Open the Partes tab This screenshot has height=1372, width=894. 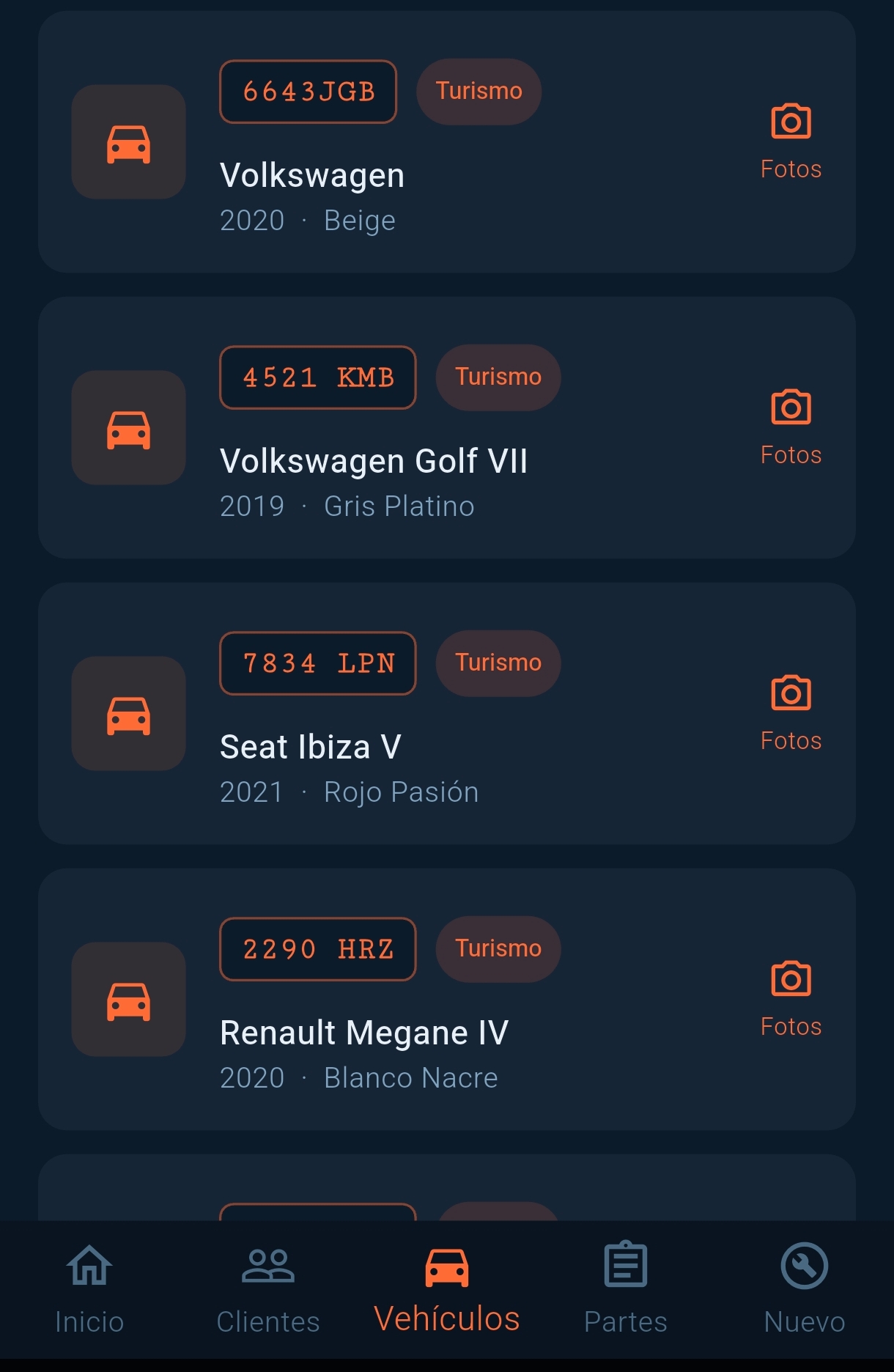[626, 1288]
